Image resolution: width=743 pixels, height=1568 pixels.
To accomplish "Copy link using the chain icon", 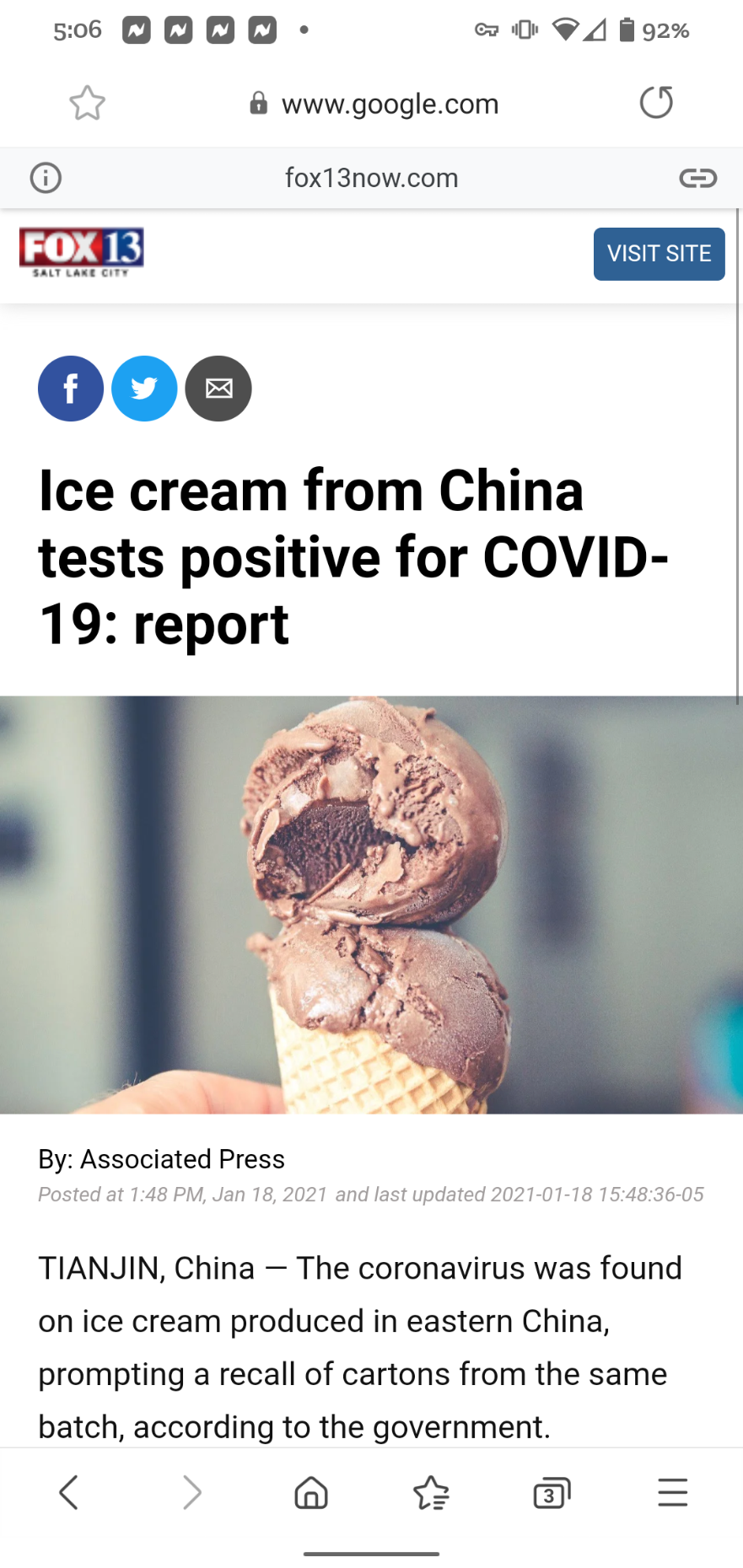I will 697,178.
